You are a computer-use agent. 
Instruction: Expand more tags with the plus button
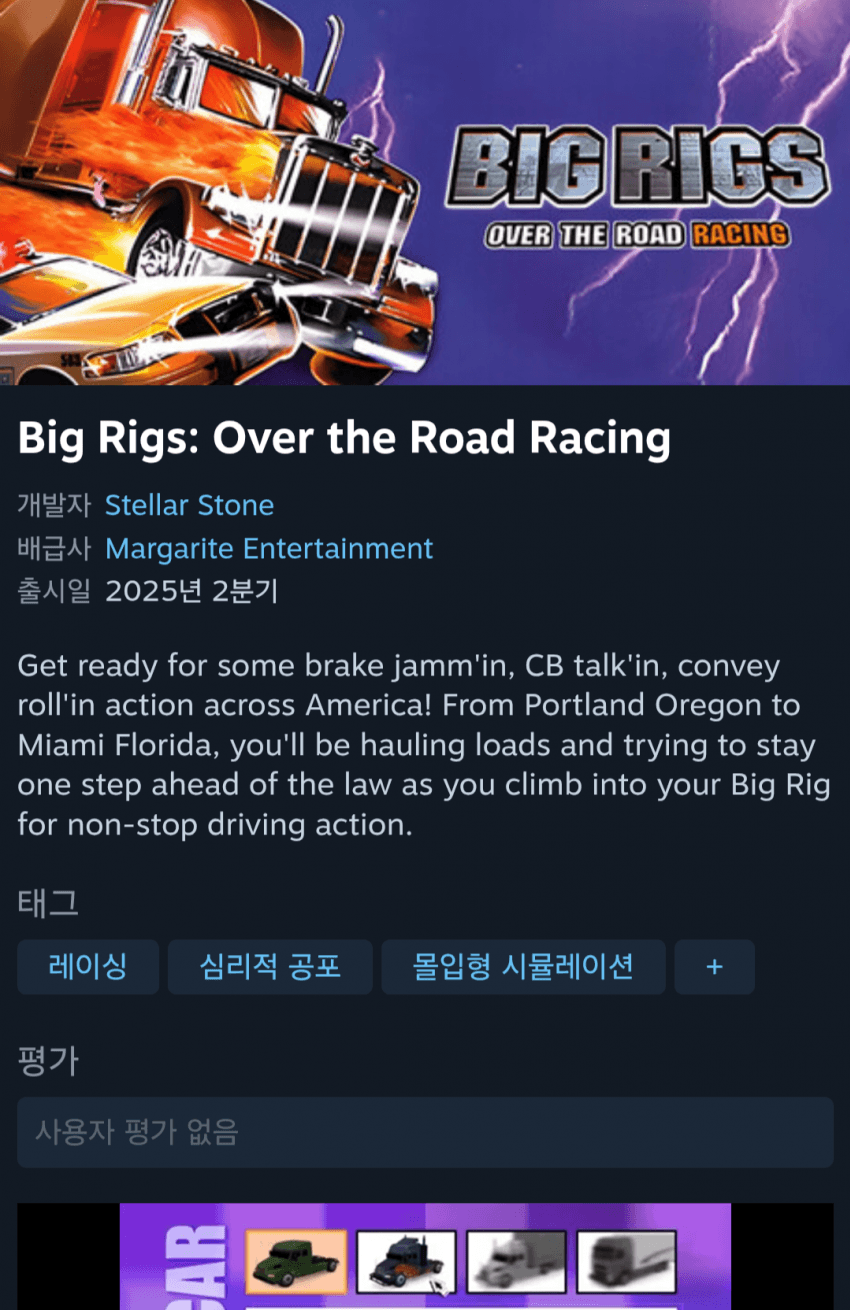714,967
